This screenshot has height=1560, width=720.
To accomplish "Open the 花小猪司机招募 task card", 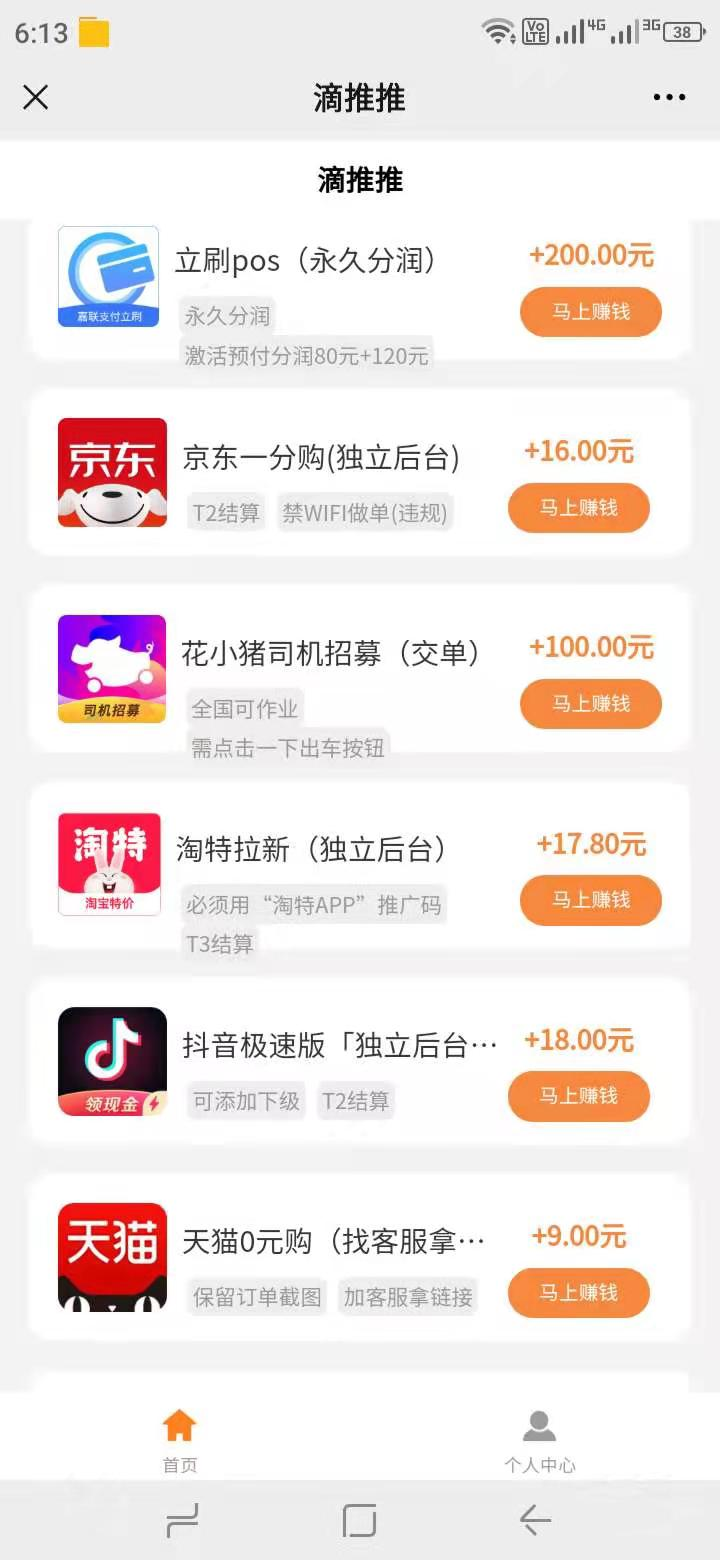I will pos(330,654).
